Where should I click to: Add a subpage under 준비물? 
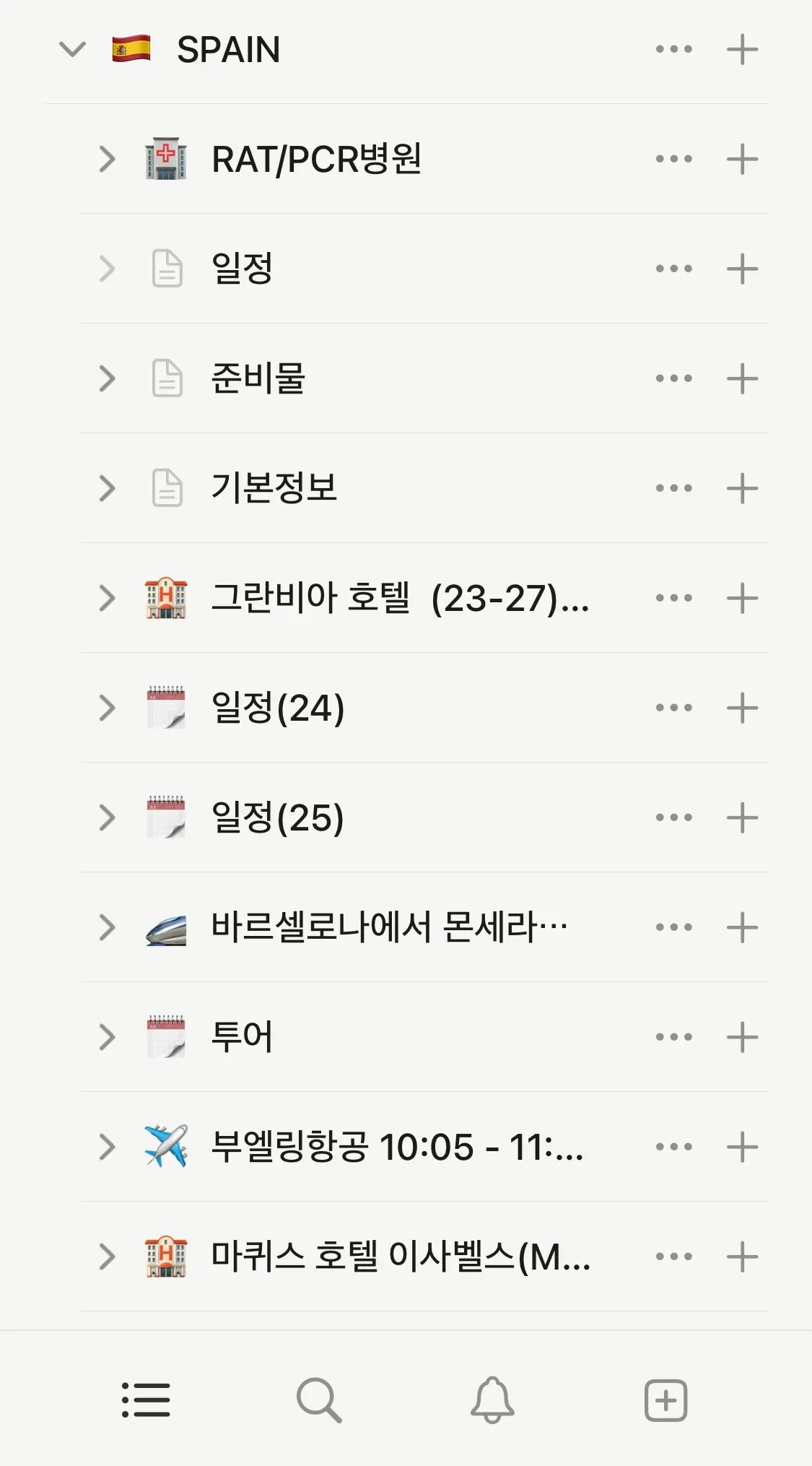(x=742, y=378)
